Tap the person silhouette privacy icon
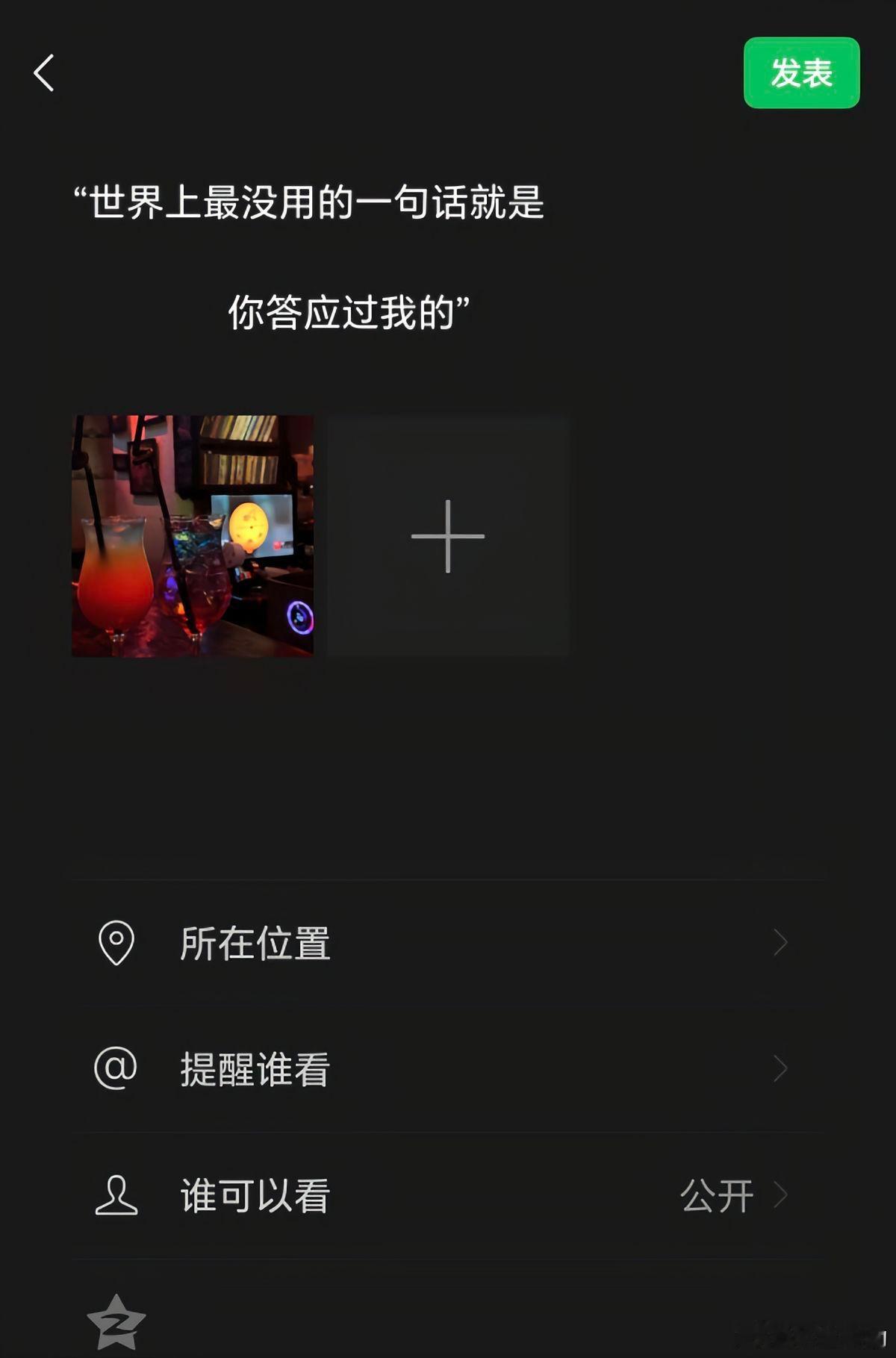Image resolution: width=896 pixels, height=1358 pixels. [114, 1195]
